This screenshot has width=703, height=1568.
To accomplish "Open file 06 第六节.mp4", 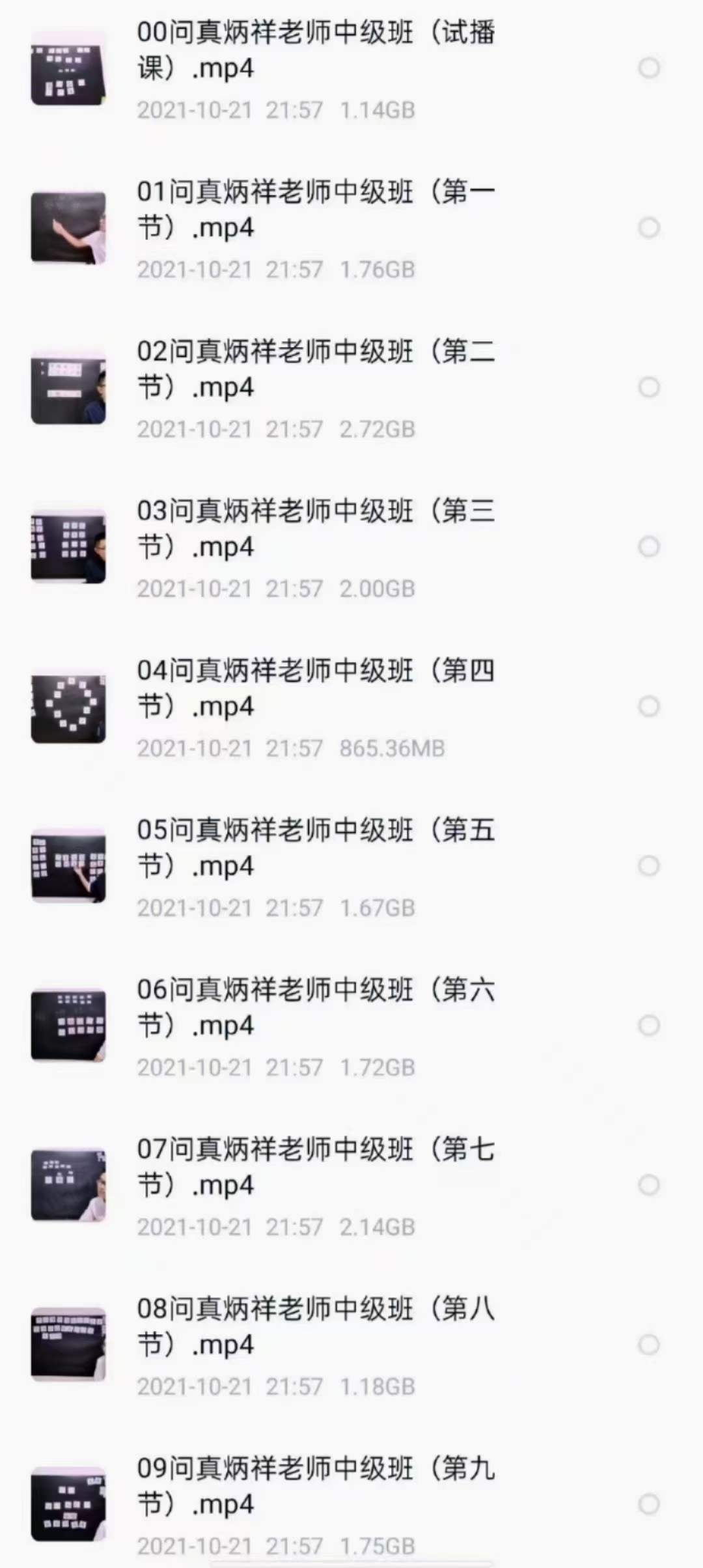I will pyautogui.click(x=316, y=1007).
